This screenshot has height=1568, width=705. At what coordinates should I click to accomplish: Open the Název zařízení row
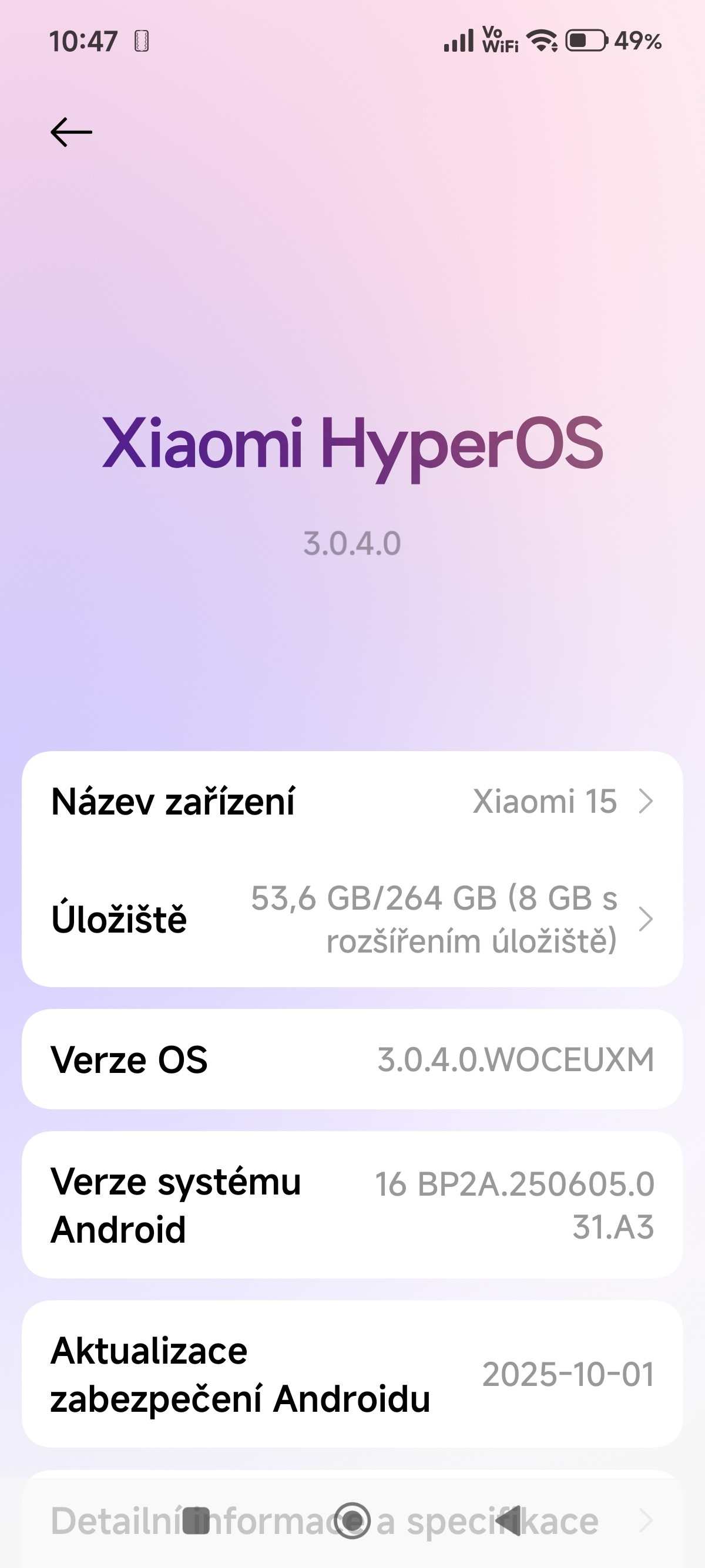click(x=352, y=801)
